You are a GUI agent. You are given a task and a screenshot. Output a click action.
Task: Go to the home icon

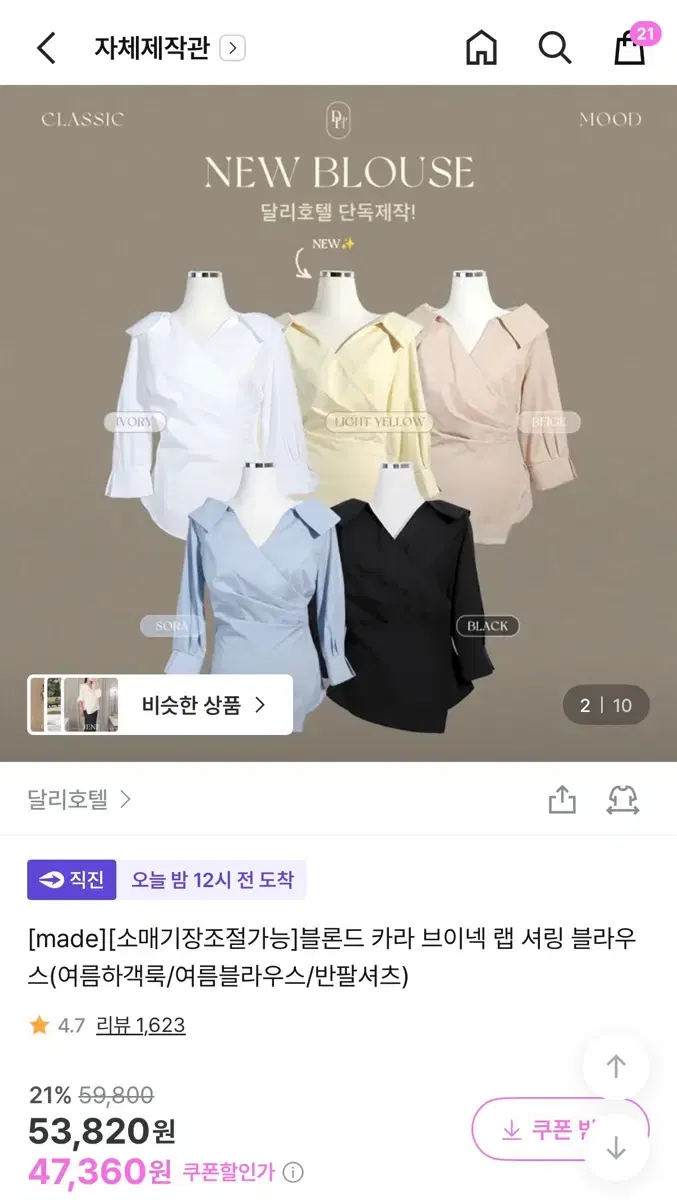point(481,48)
